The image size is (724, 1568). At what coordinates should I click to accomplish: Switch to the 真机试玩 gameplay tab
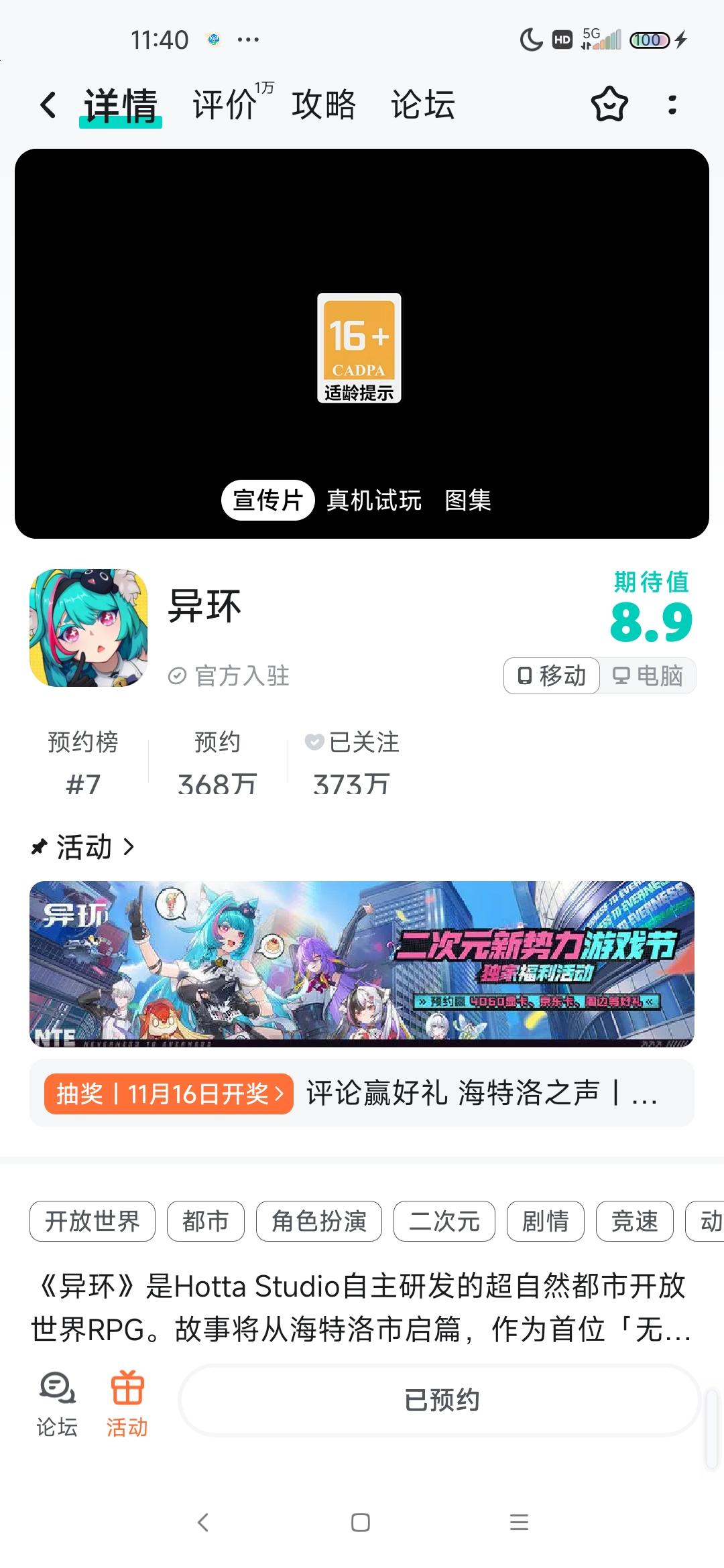(x=373, y=500)
